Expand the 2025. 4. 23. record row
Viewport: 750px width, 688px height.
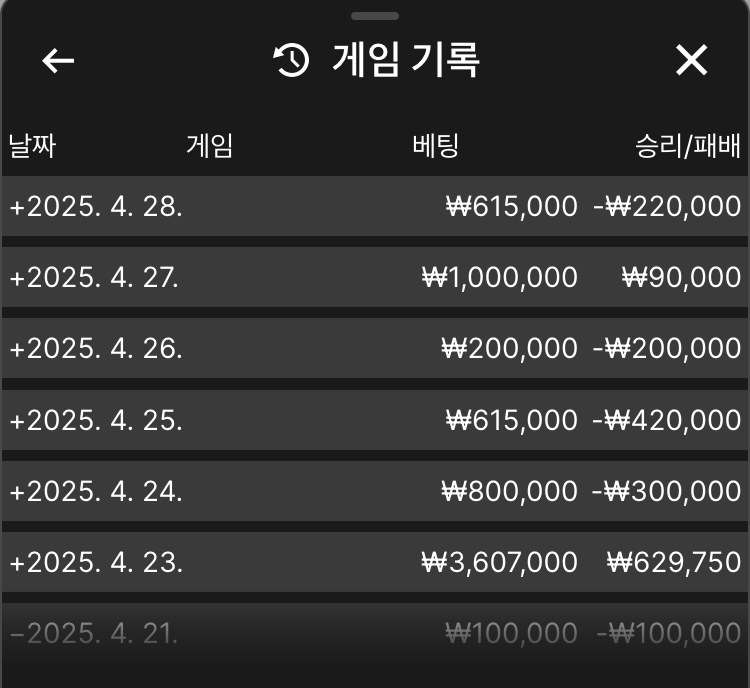coord(17,562)
